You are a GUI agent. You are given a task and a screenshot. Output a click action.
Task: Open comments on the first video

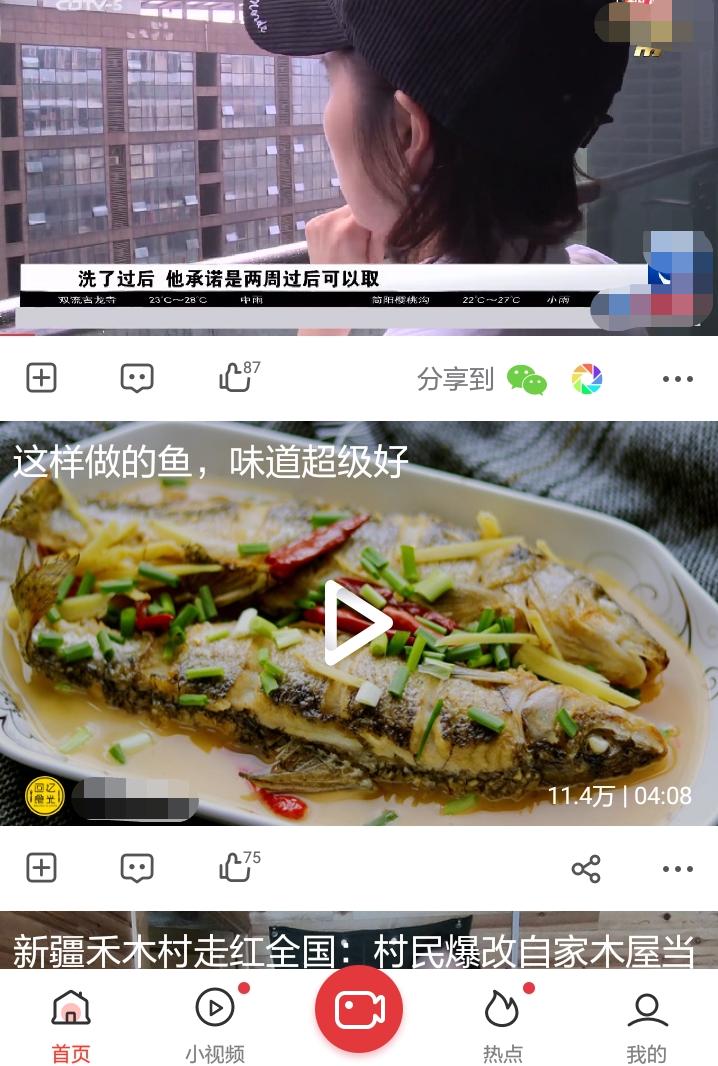137,378
